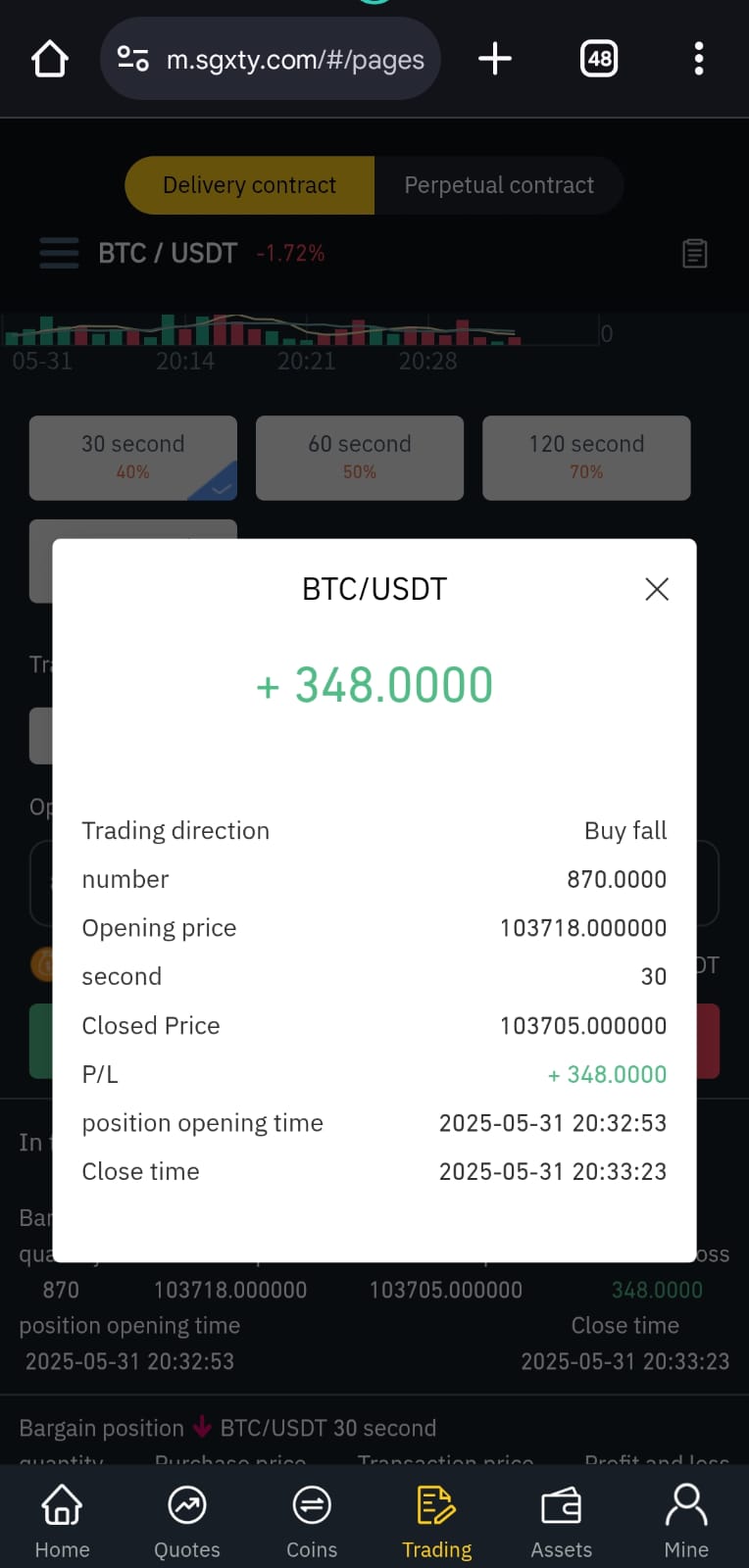Select the Trading tab

click(x=437, y=1521)
